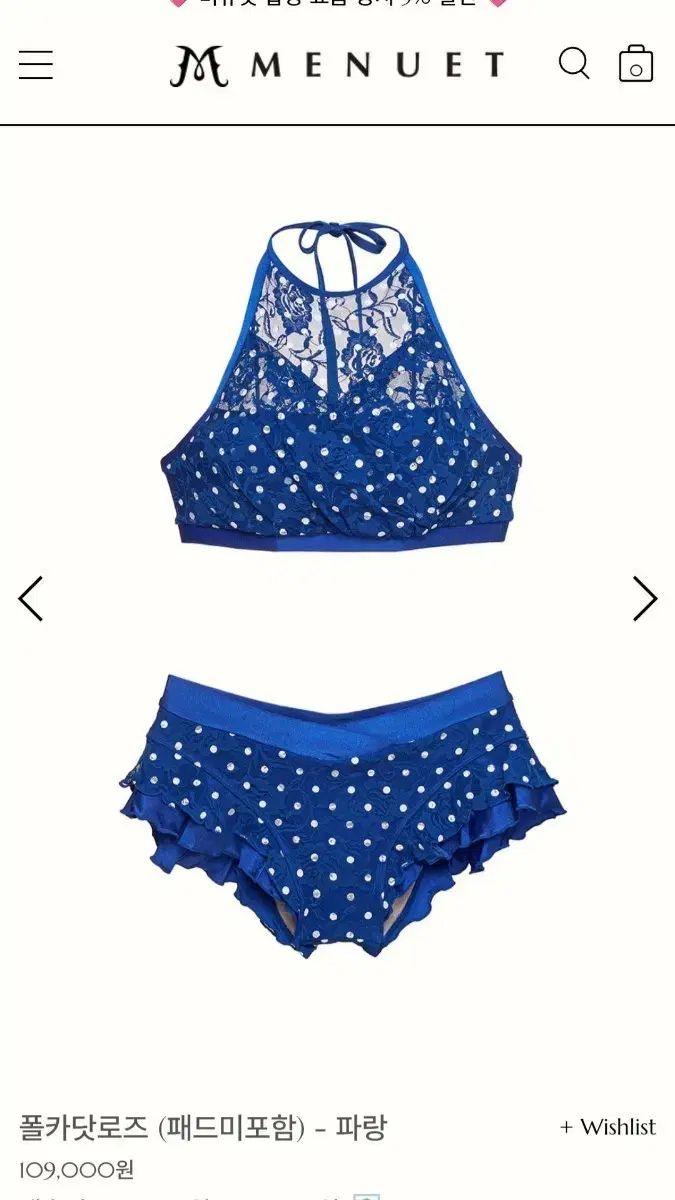The width and height of the screenshot is (675, 1200).
Task: Tap the Menuet logo to go home
Action: point(337,66)
